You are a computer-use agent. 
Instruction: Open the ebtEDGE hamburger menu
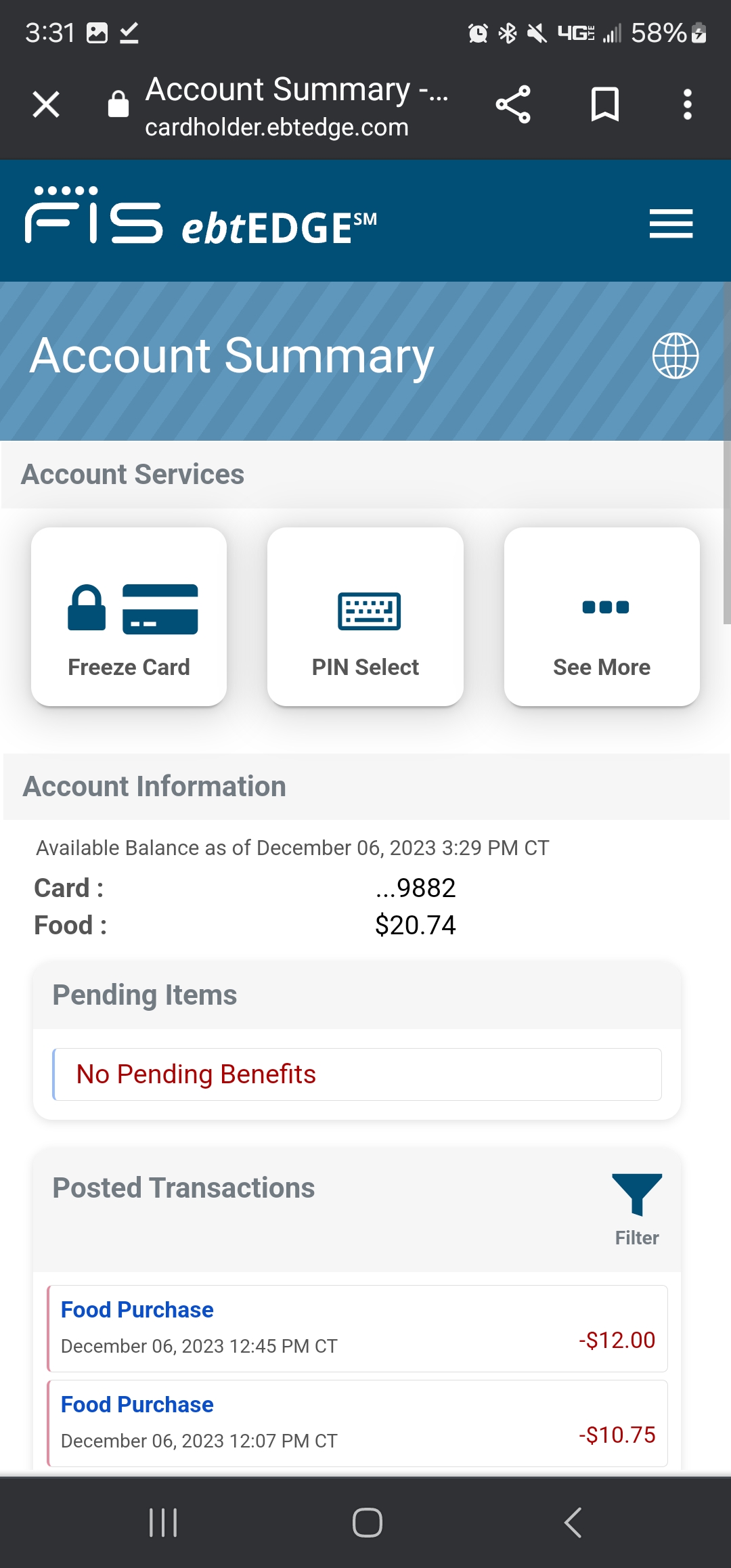[671, 223]
